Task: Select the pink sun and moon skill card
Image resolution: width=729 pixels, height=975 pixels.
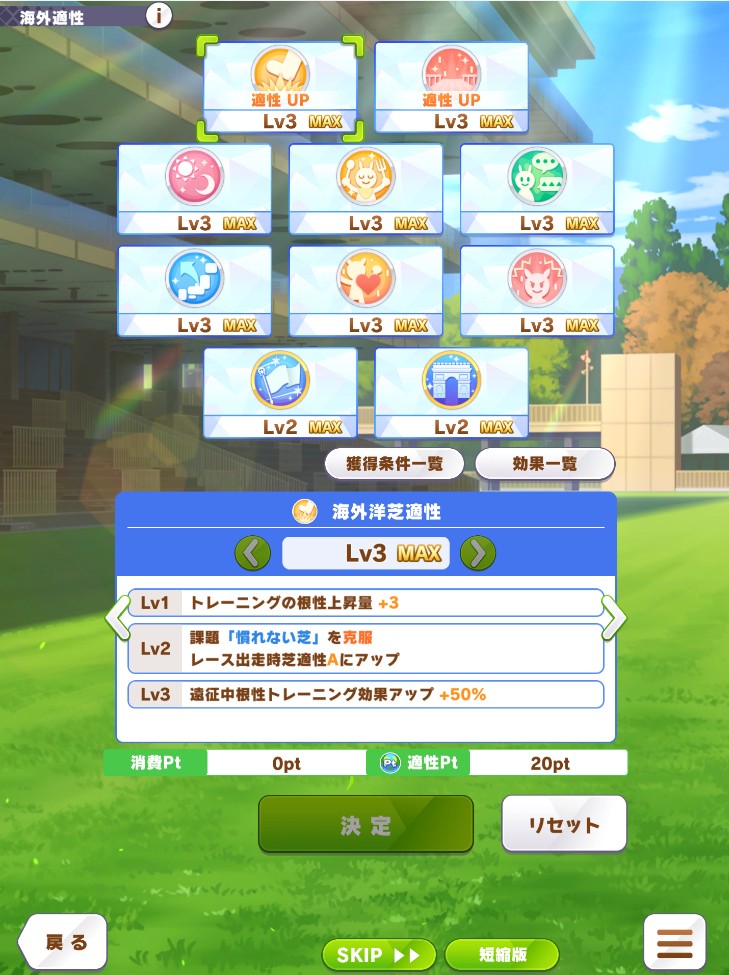Action: click(x=194, y=189)
